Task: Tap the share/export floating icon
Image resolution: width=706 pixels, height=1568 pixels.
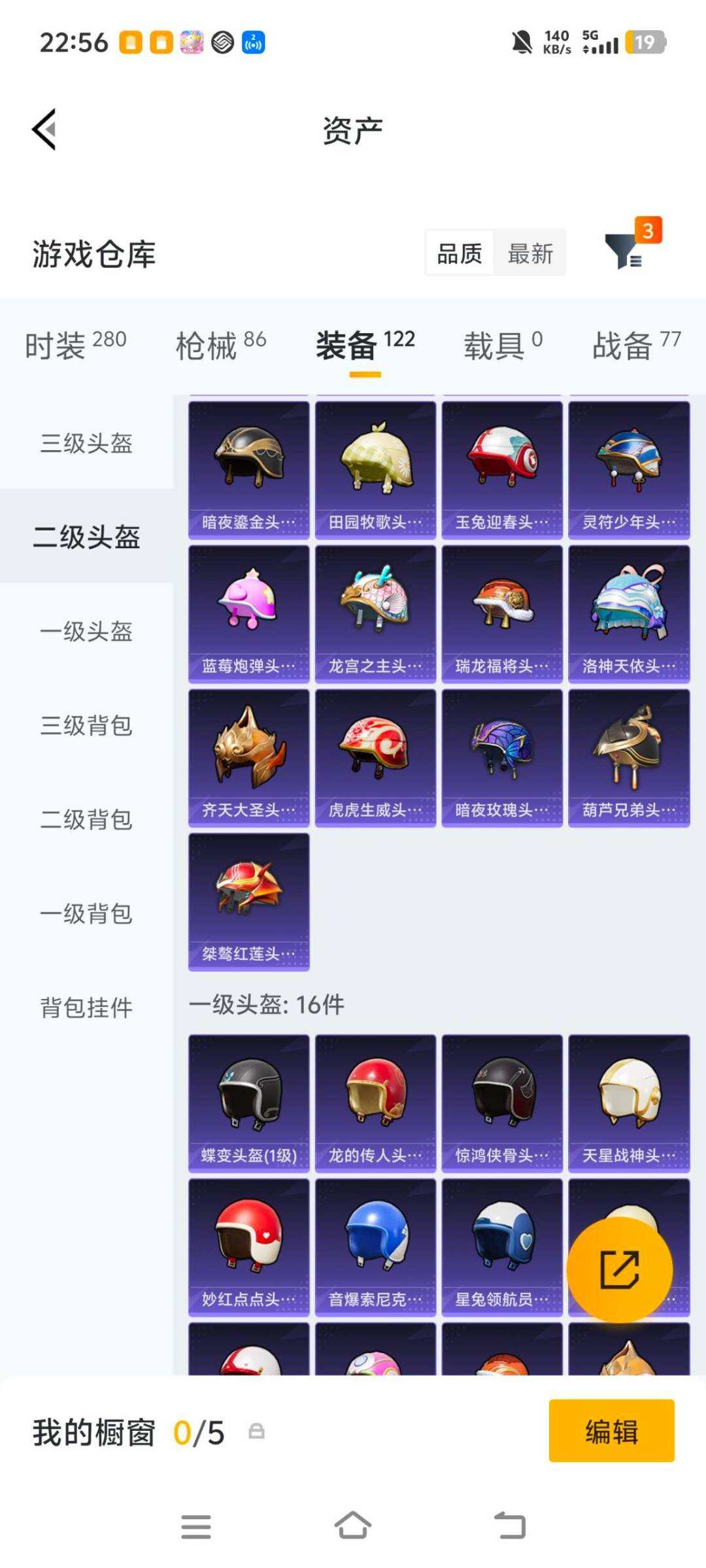Action: (620, 1269)
